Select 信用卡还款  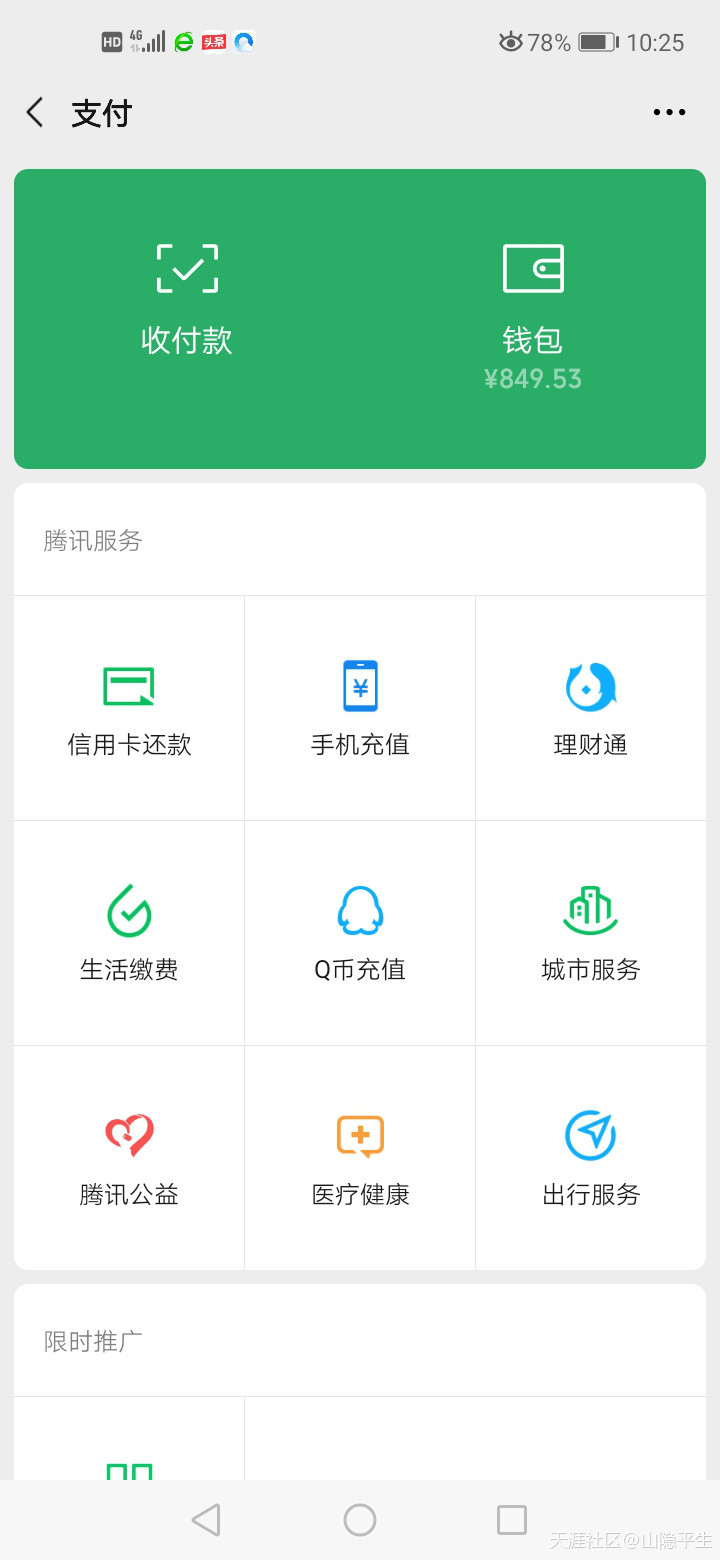(129, 708)
